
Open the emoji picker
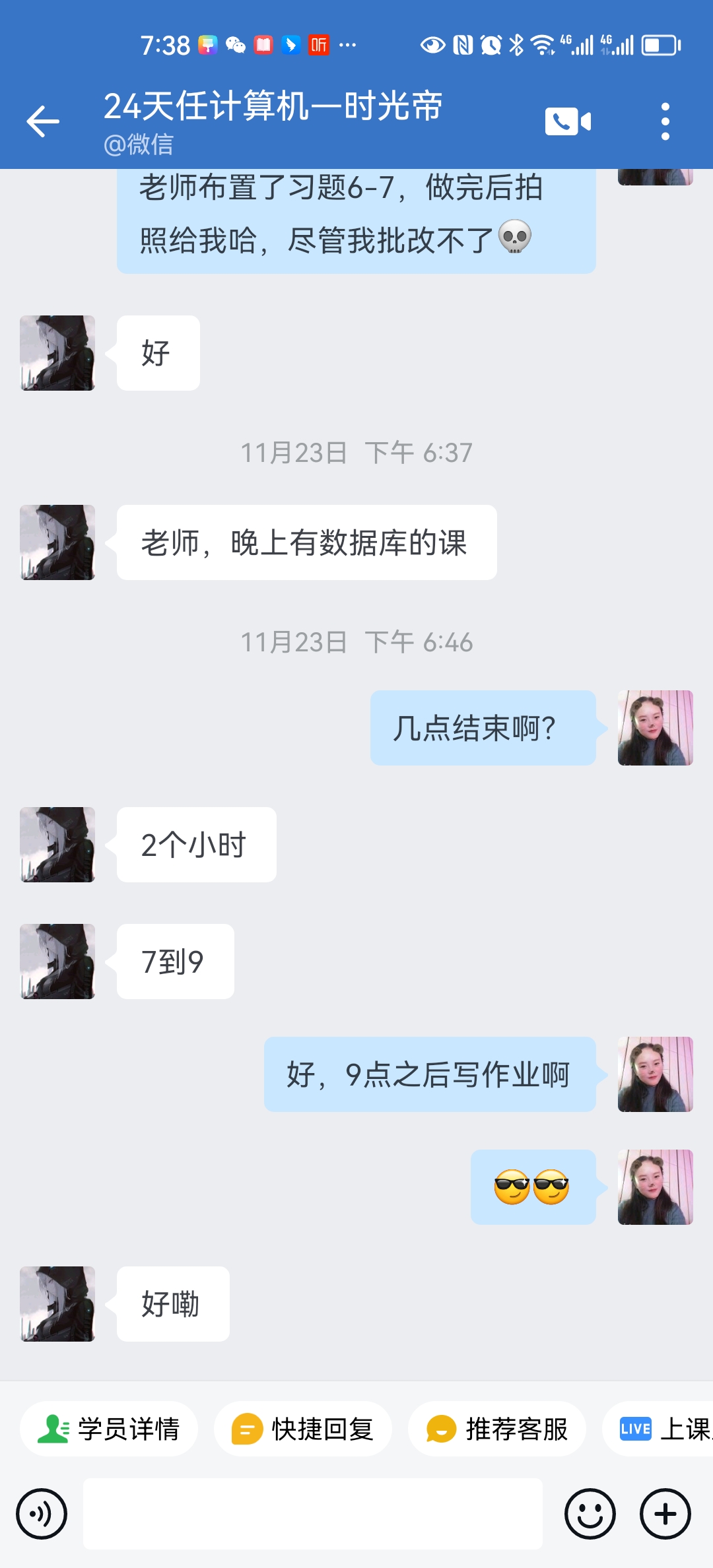(x=590, y=1513)
